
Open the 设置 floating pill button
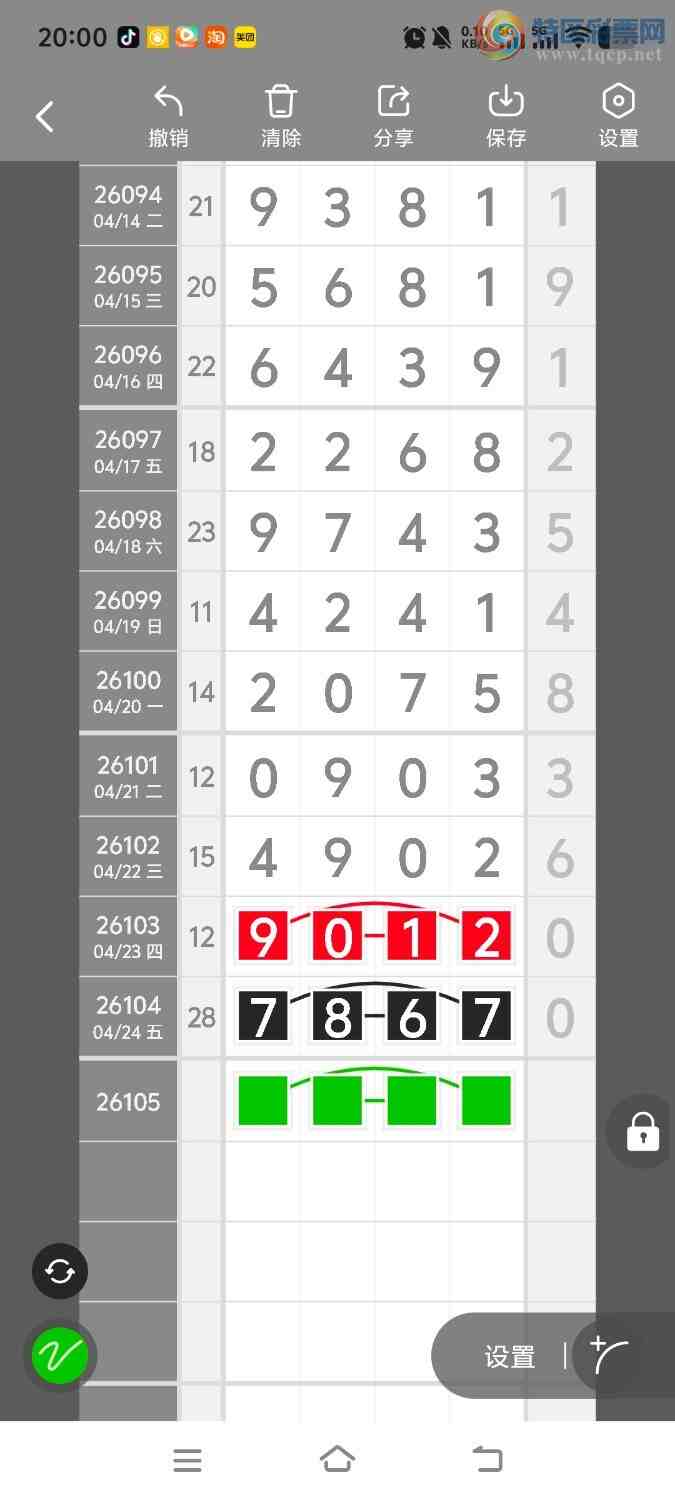click(510, 1357)
